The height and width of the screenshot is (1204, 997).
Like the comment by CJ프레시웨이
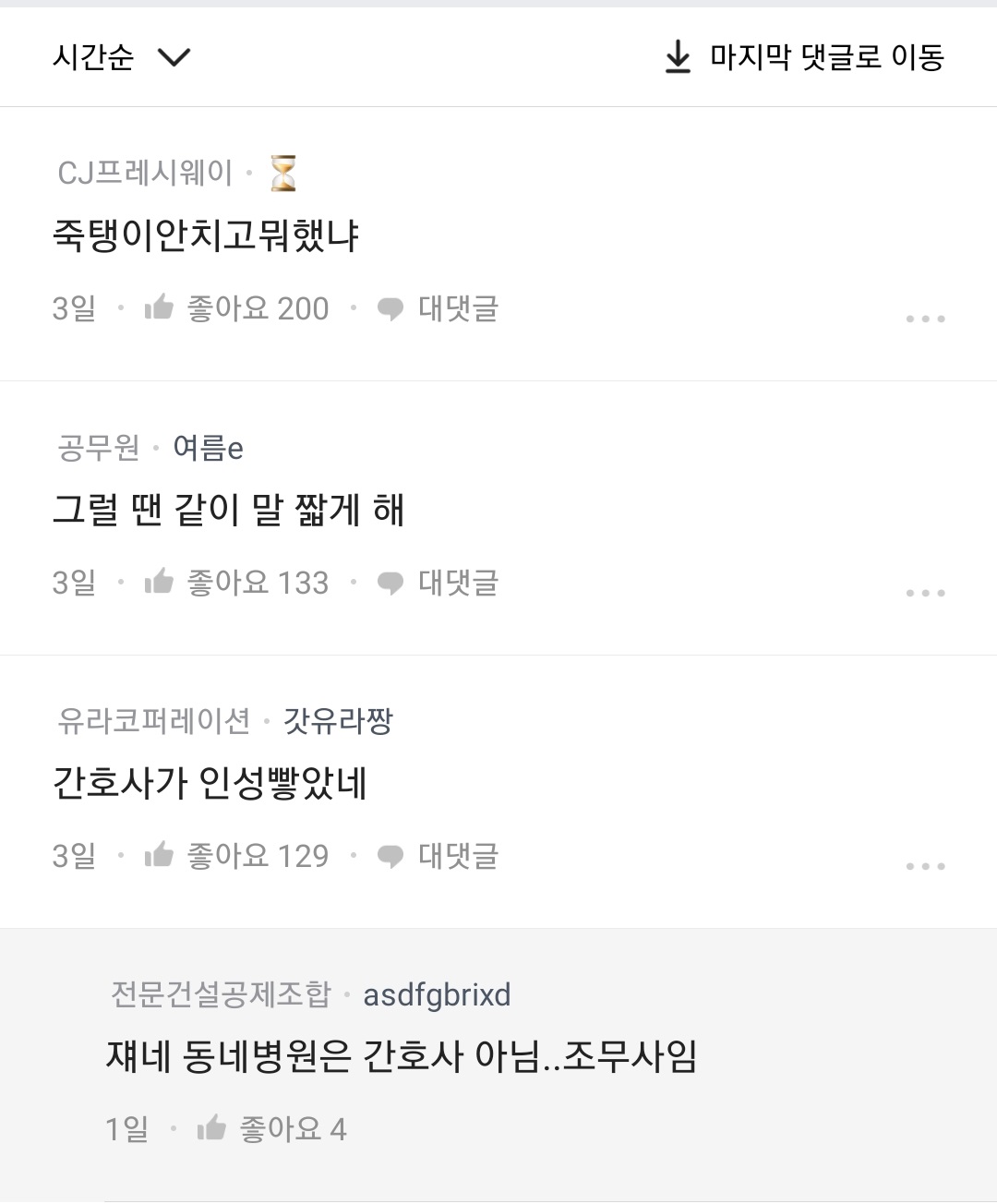click(236, 308)
